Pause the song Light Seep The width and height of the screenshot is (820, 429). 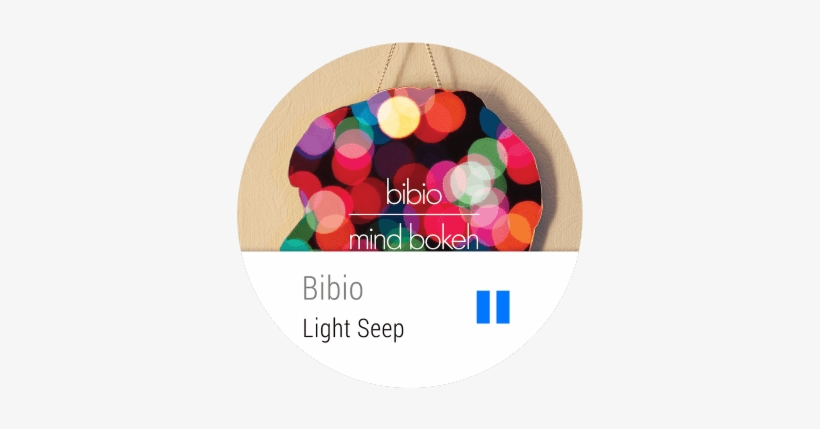pyautogui.click(x=493, y=307)
